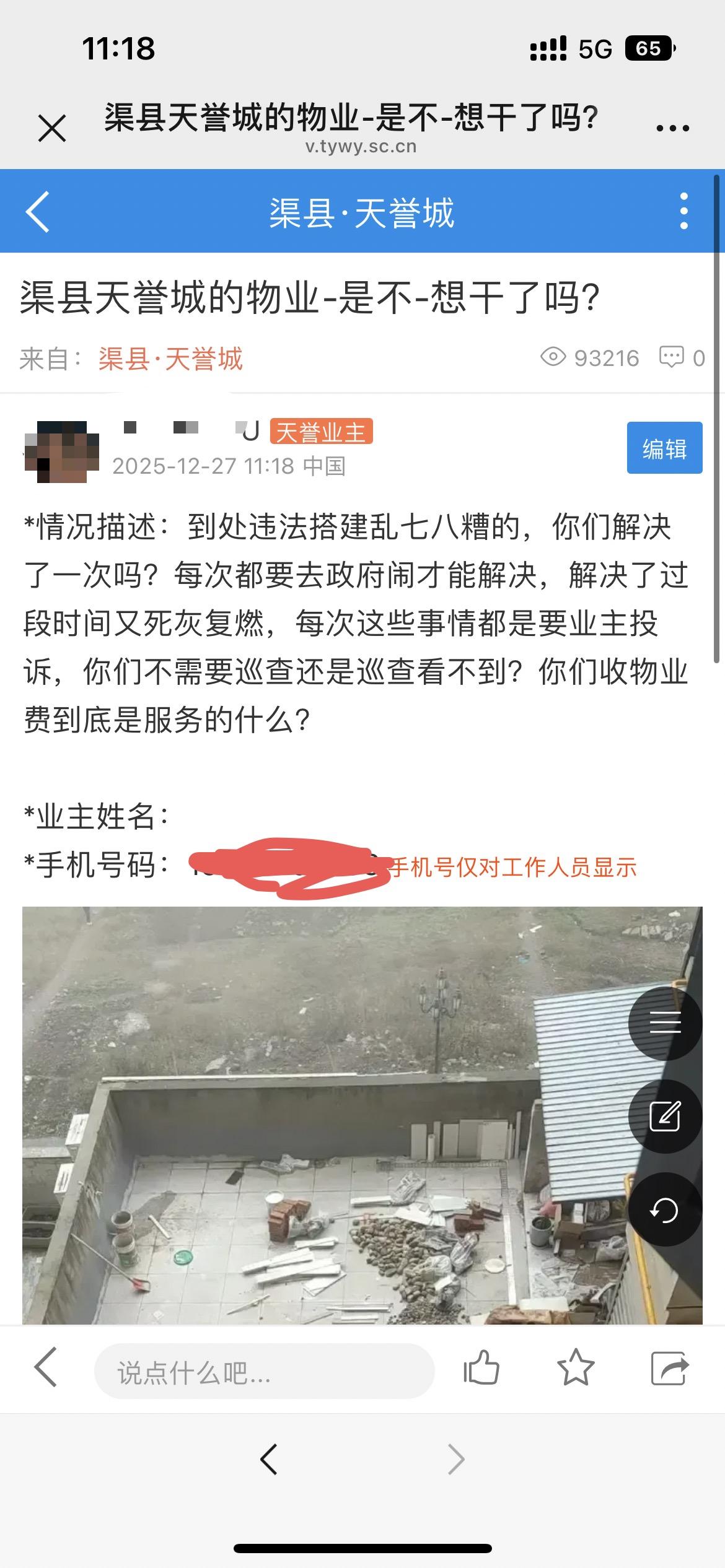Tap the 说点什么吧 comment field
Viewport: 725px width, 1568px height.
(x=263, y=1372)
